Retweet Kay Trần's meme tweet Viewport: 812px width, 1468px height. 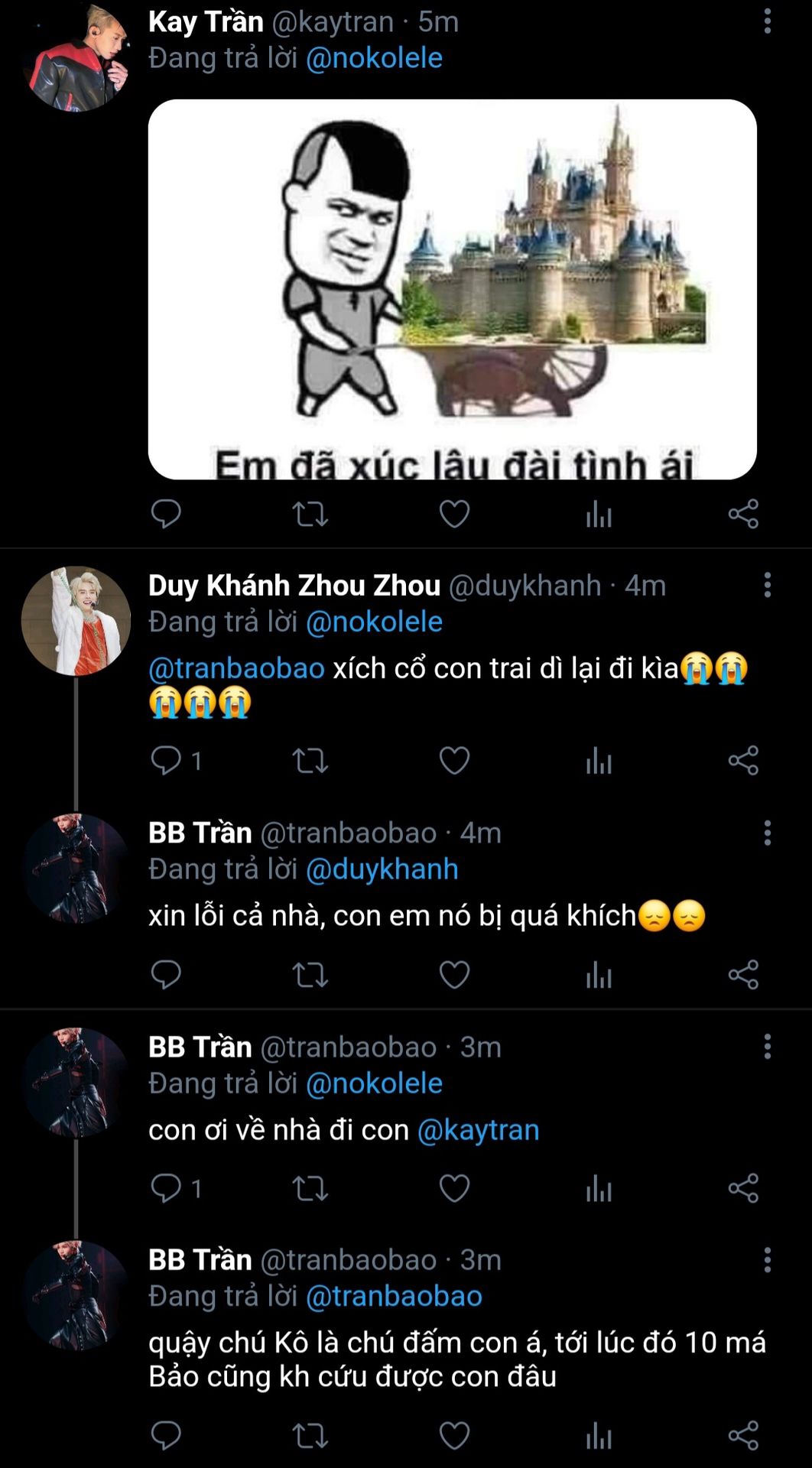[x=310, y=514]
